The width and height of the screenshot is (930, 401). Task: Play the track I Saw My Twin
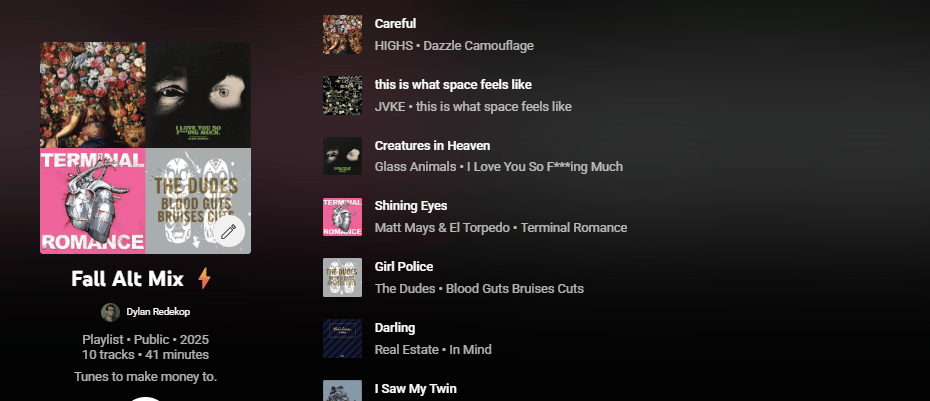tap(342, 391)
